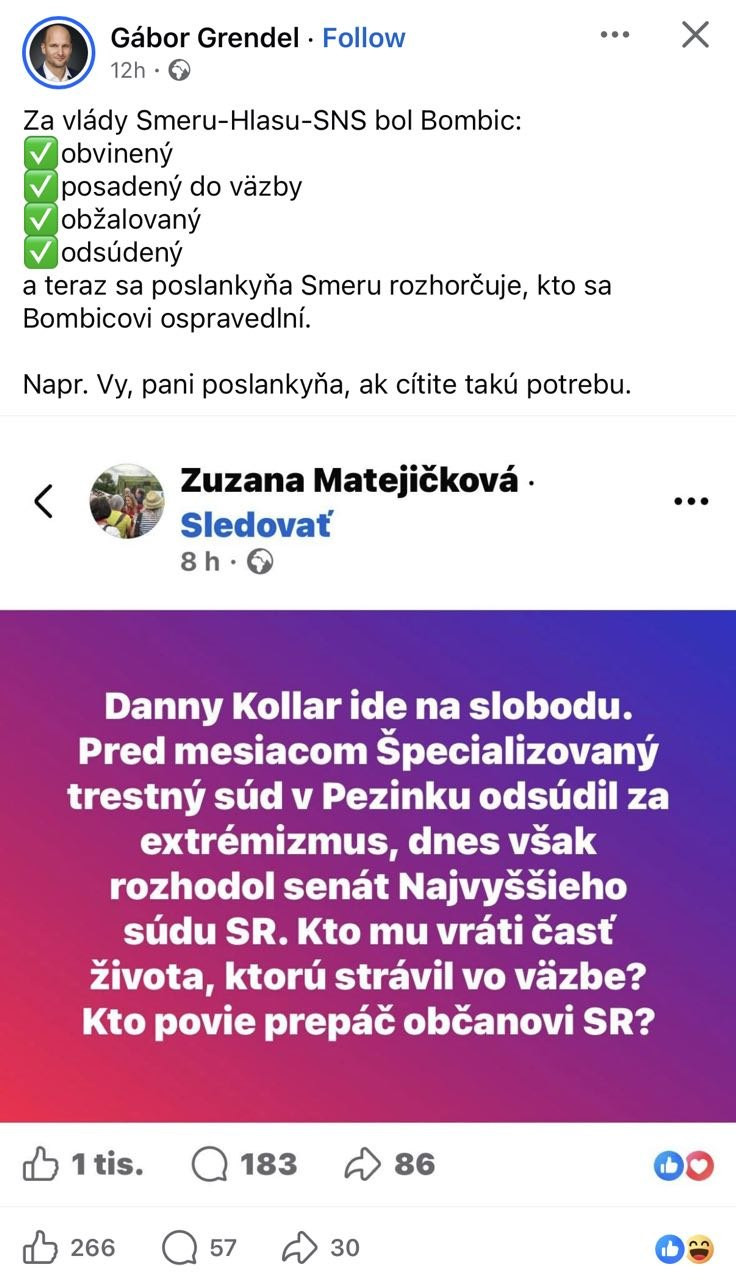
Task: Close the post with the X
Action: [695, 35]
